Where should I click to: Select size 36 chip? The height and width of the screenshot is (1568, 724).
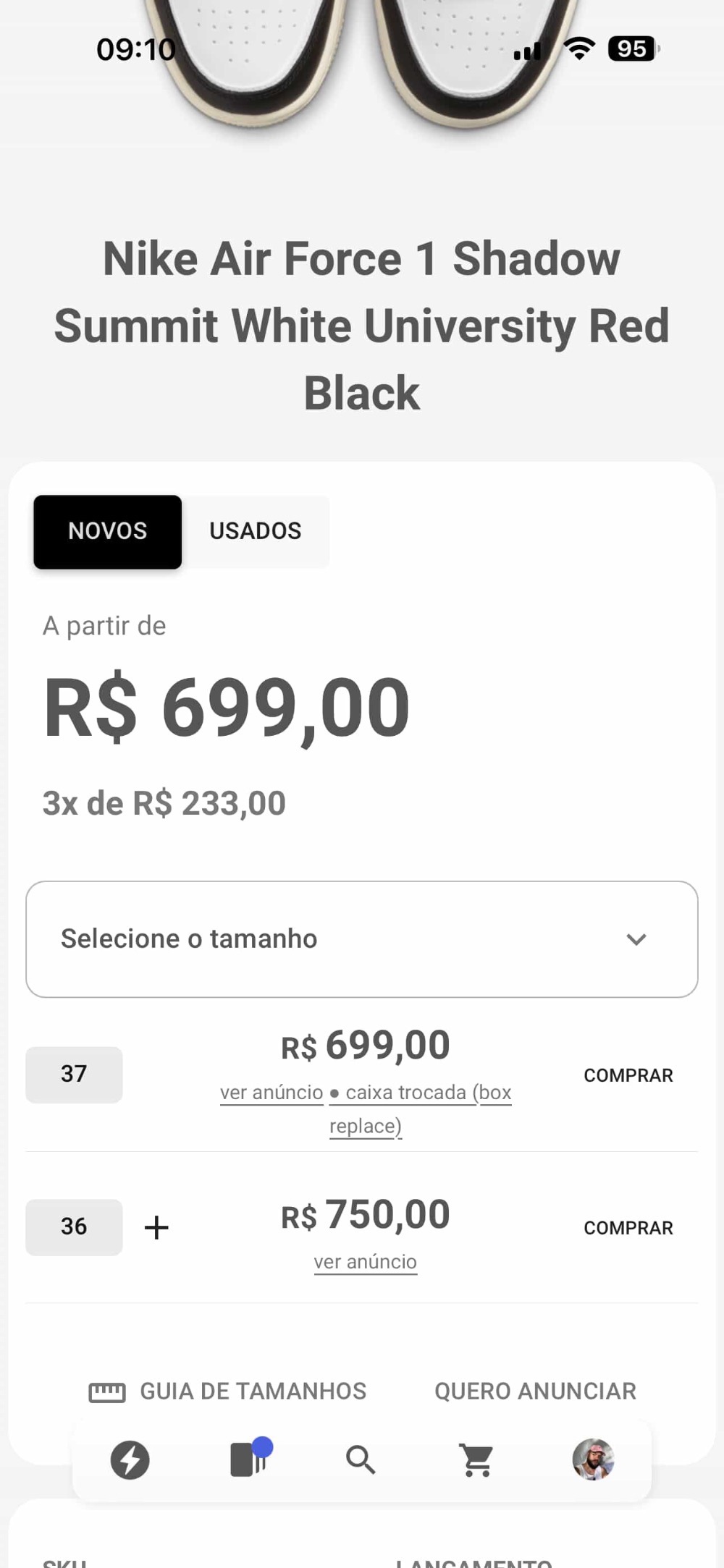tap(74, 1227)
